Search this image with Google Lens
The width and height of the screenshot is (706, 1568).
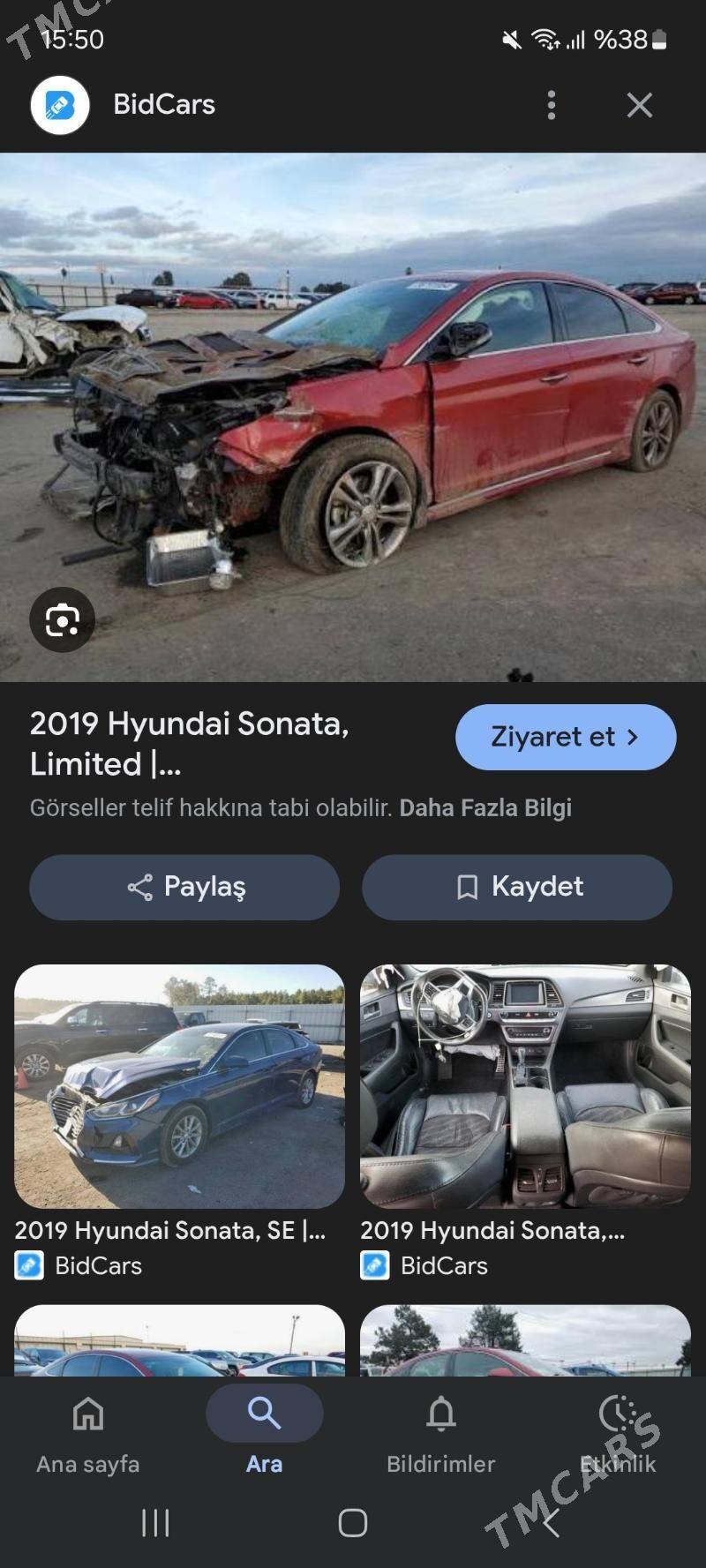click(62, 619)
